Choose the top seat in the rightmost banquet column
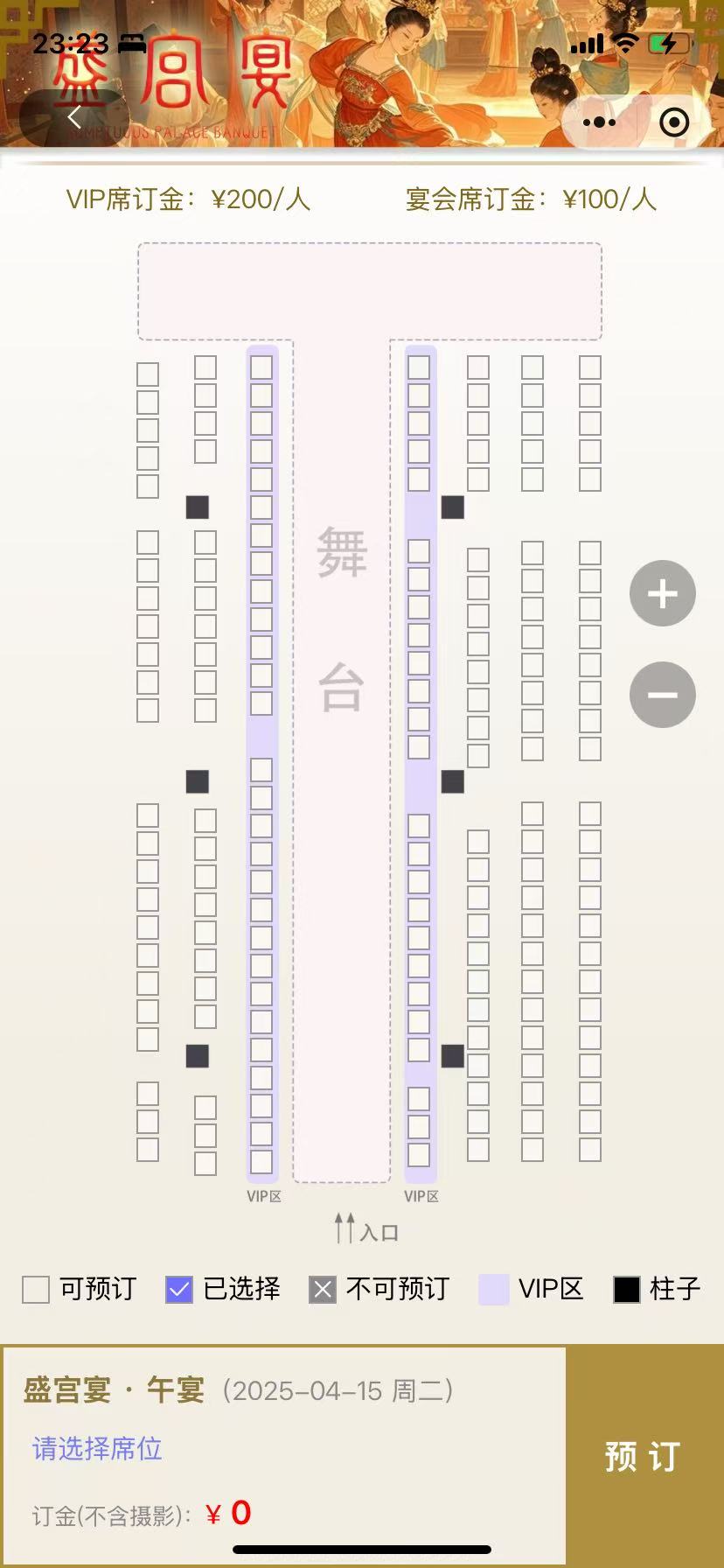The image size is (724, 1568). pos(590,367)
